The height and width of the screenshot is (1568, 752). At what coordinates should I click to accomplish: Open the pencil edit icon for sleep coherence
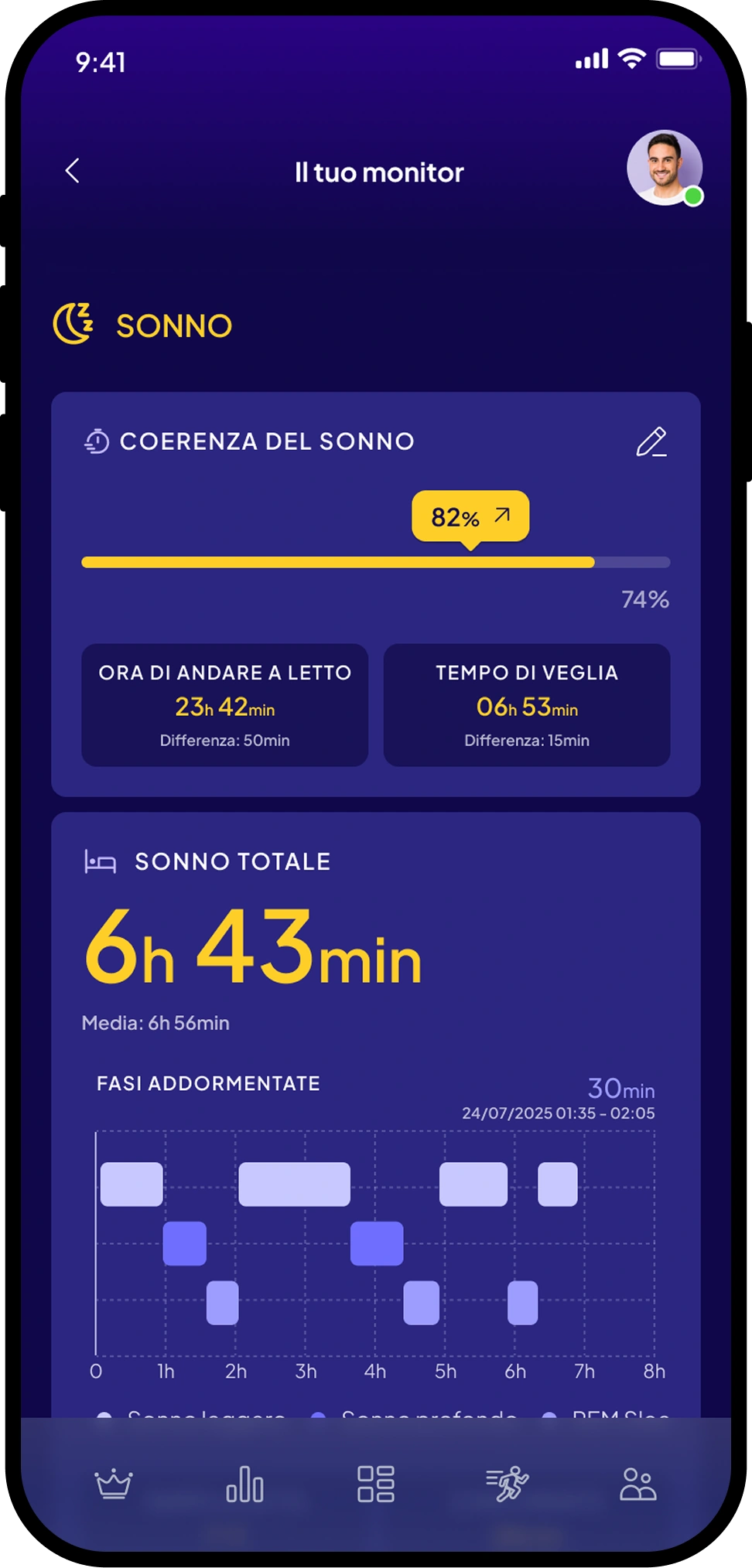click(x=650, y=442)
